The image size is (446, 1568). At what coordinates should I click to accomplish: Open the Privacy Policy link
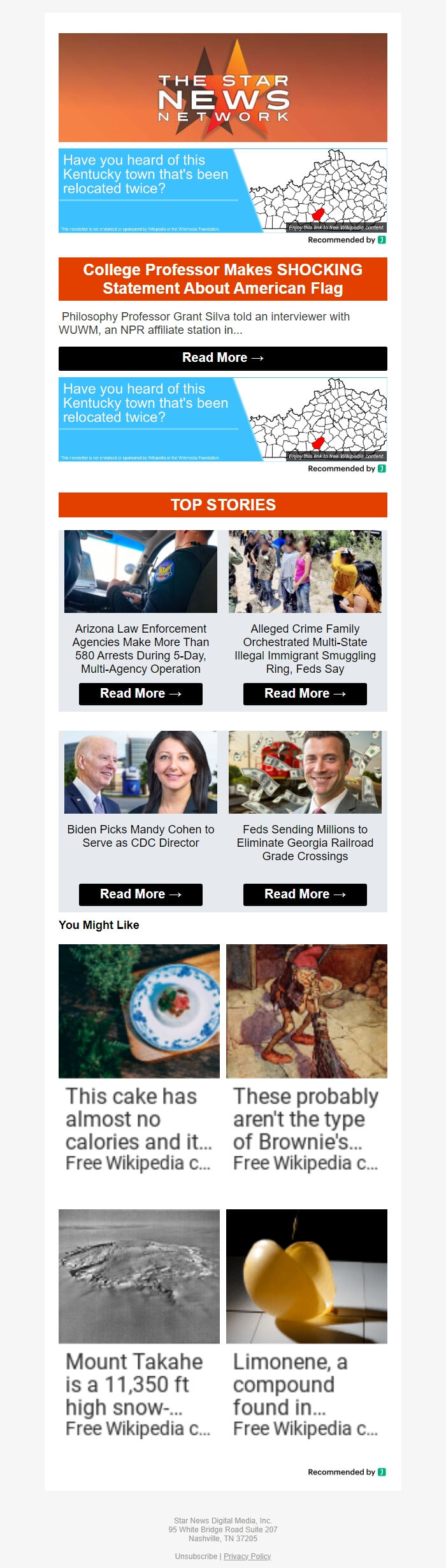(x=247, y=1556)
